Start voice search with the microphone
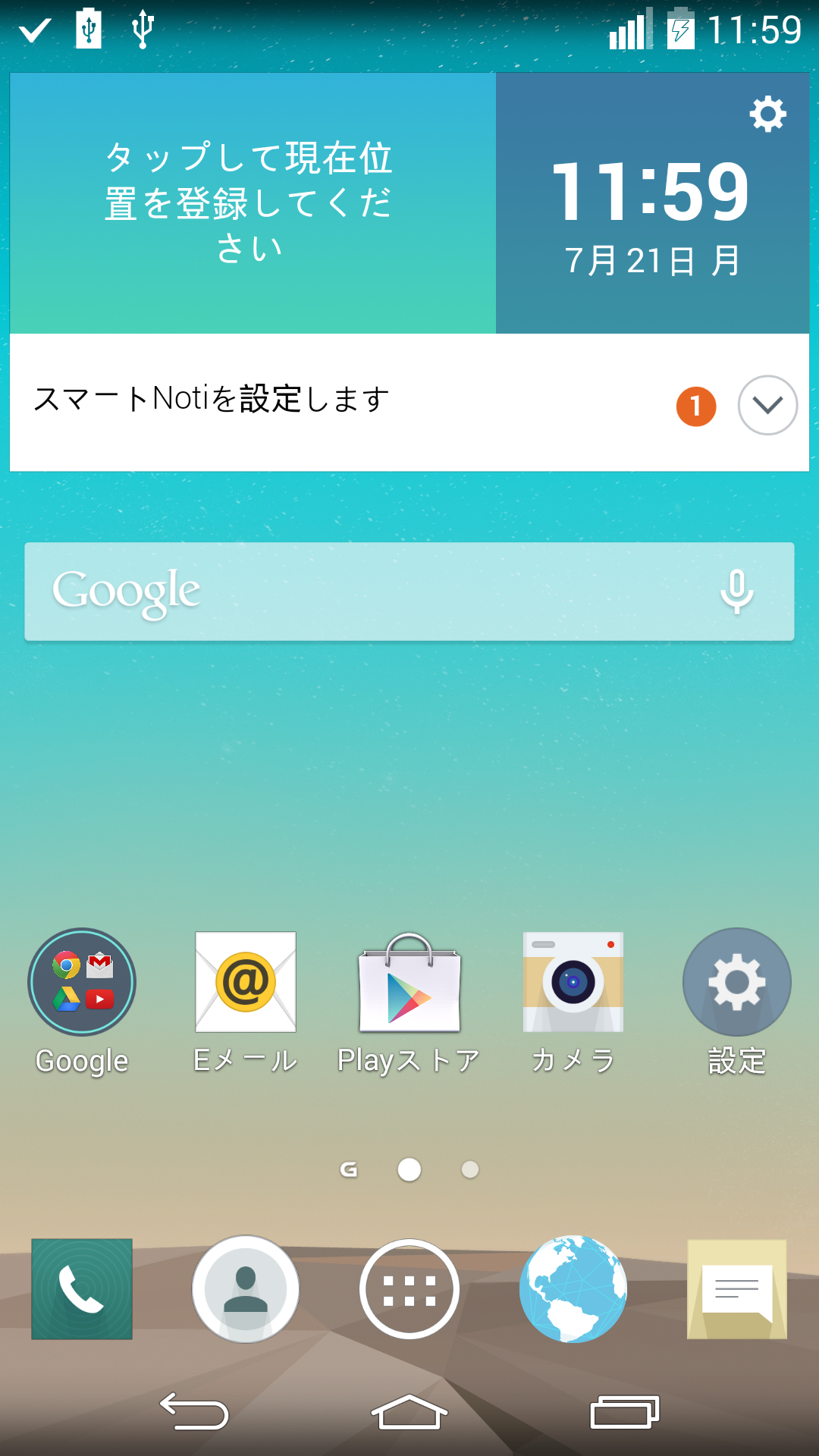The height and width of the screenshot is (1456, 819). click(736, 591)
